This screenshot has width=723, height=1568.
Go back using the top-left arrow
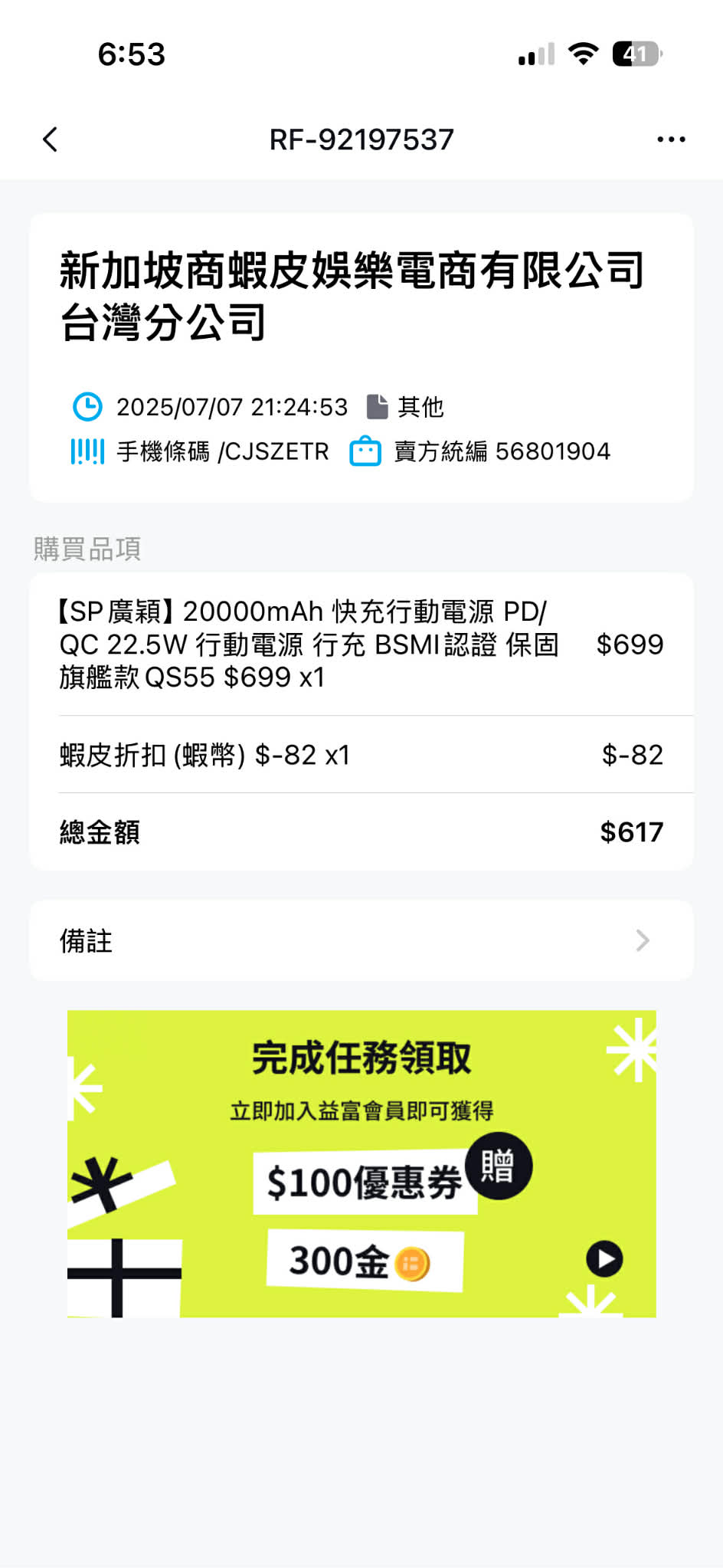click(51, 139)
